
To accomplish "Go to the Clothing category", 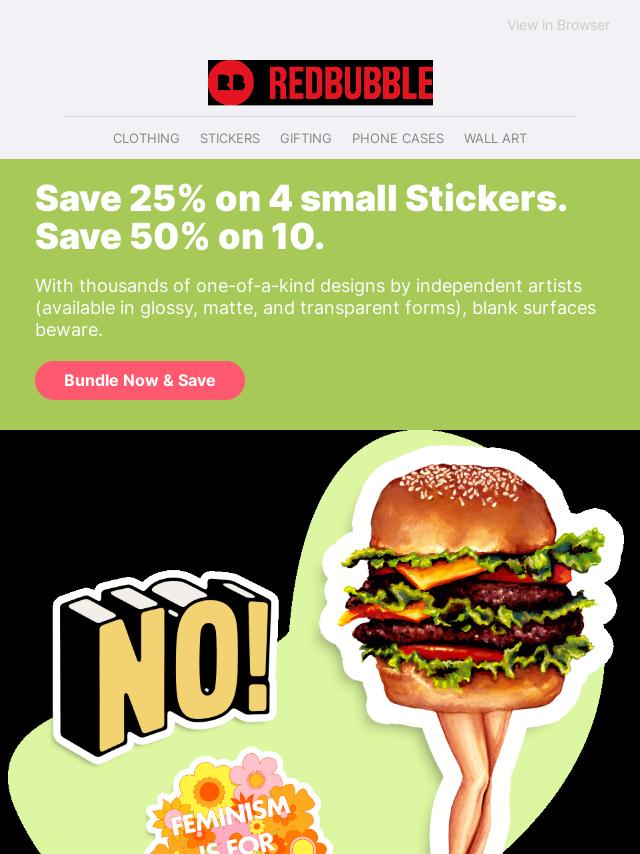I will point(146,139).
